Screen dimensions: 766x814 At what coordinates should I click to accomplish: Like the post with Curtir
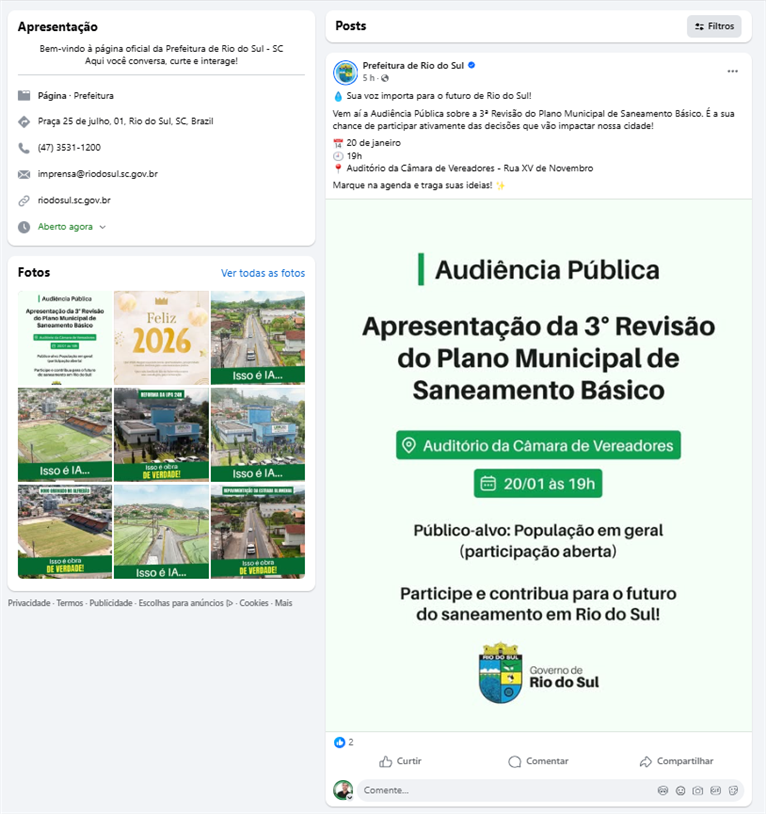pos(400,761)
